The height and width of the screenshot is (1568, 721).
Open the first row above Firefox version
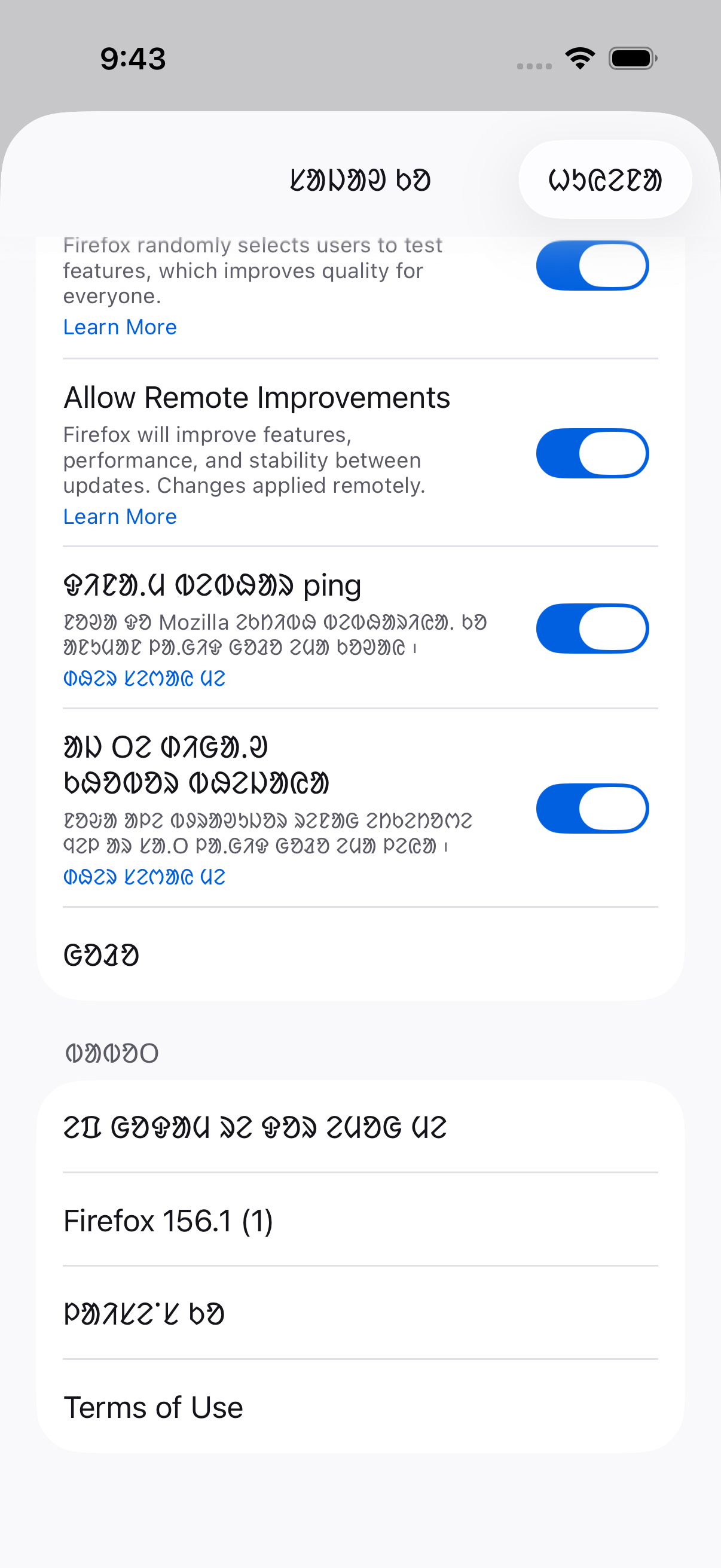[x=360, y=1127]
